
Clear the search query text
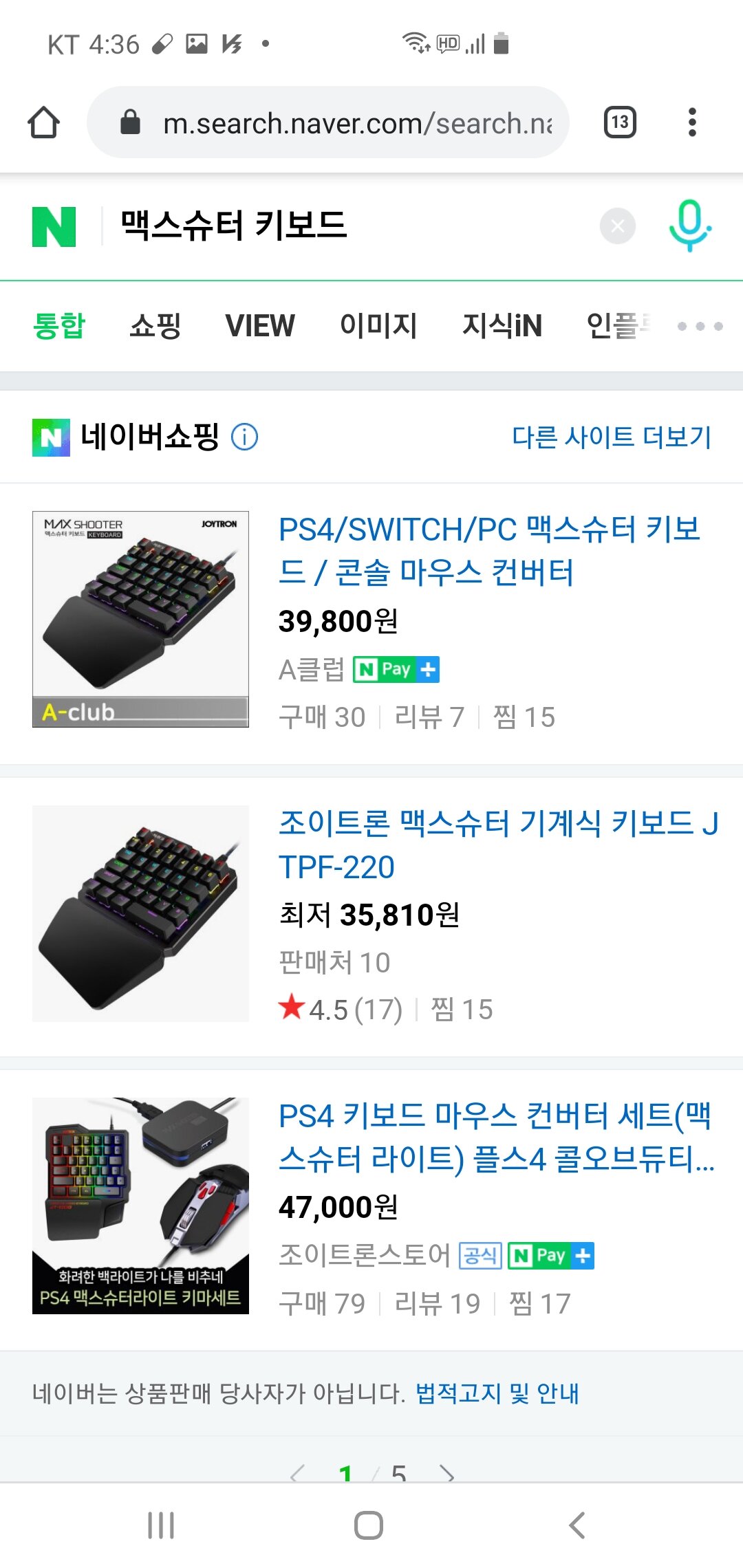(617, 226)
